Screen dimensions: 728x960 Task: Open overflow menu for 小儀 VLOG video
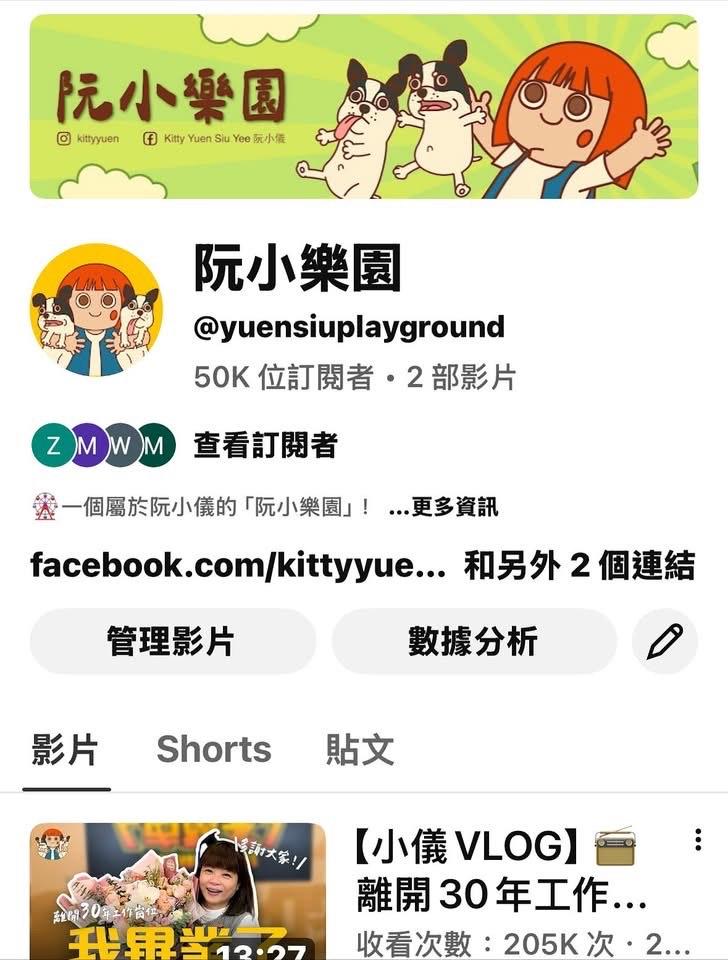click(x=698, y=841)
